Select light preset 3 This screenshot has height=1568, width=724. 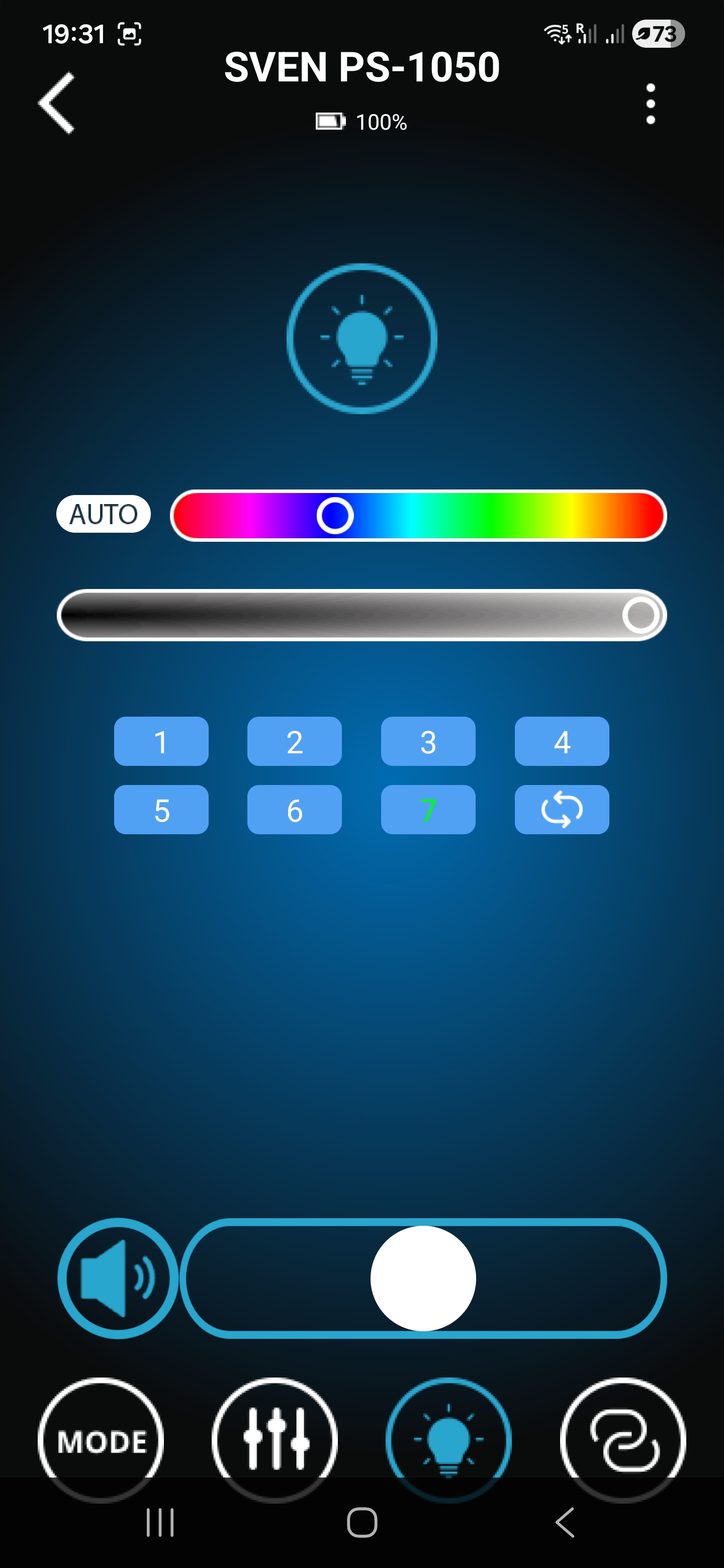[428, 741]
